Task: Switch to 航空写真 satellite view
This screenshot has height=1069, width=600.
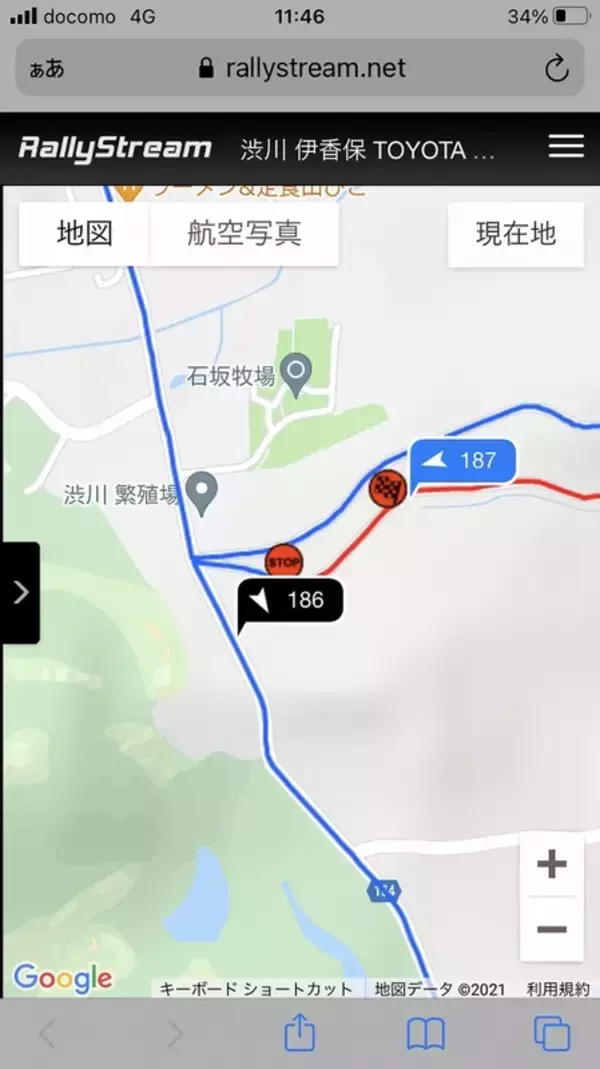Action: (244, 234)
